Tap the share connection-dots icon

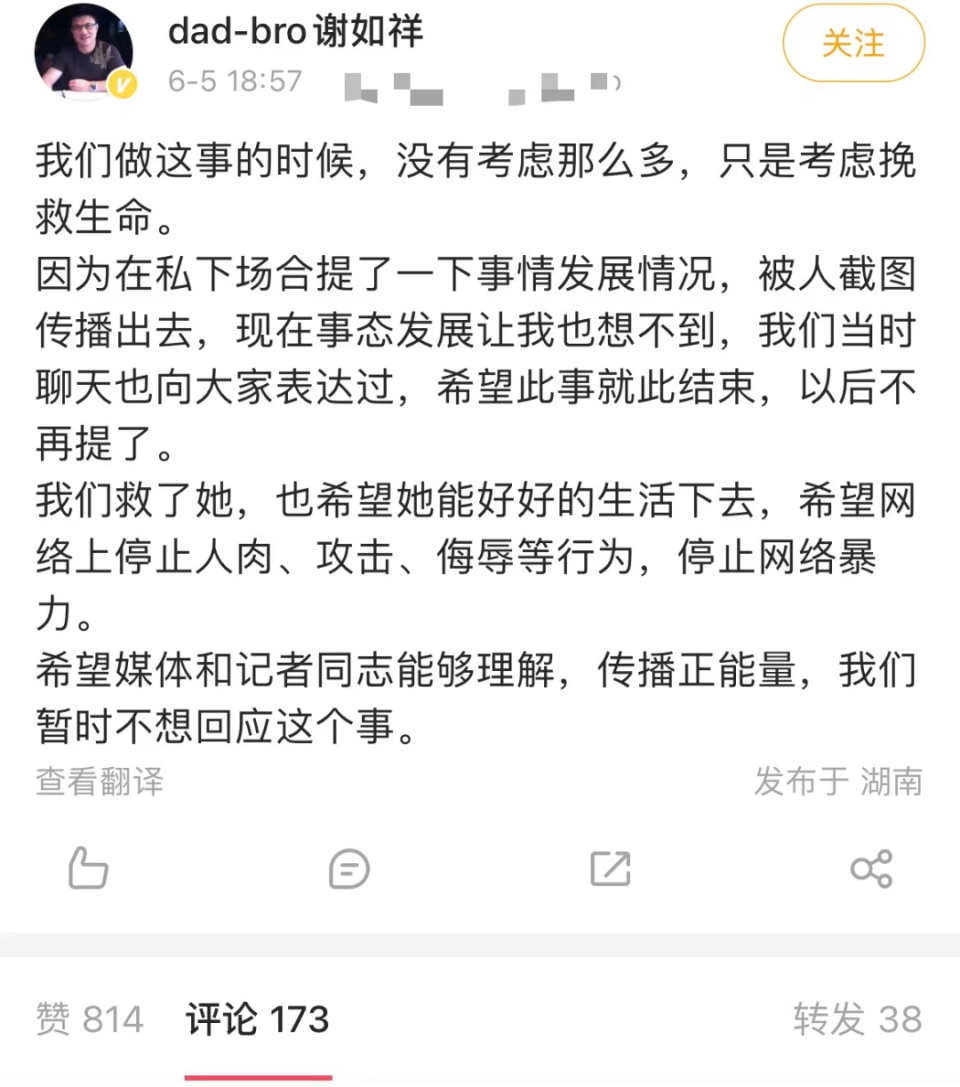pos(873,868)
